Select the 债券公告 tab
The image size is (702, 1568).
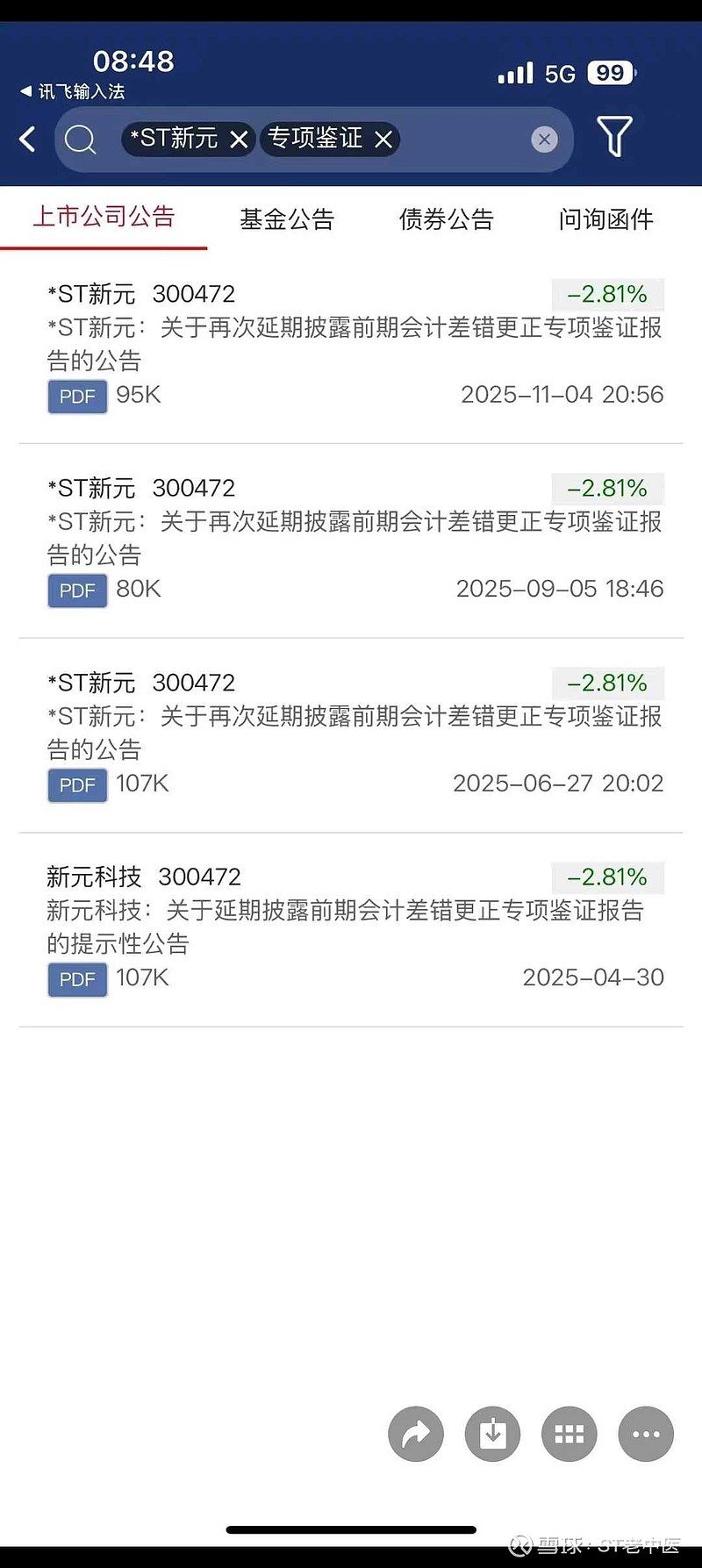[446, 219]
